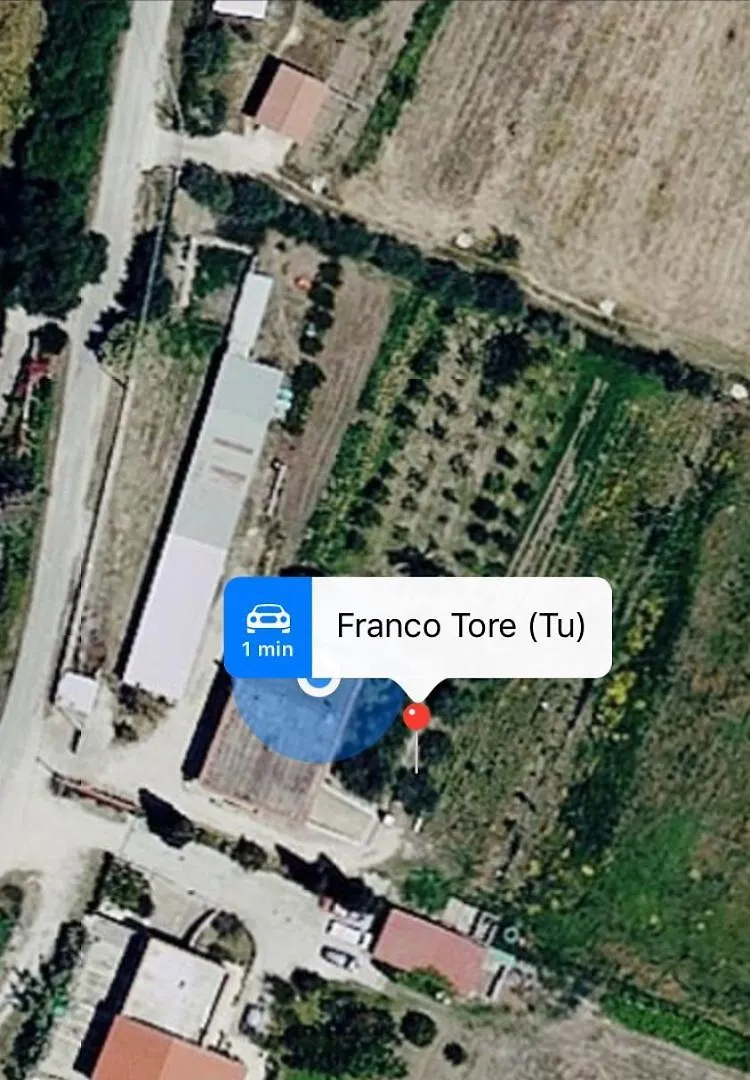The height and width of the screenshot is (1080, 750).
Task: Tap the red location pin
Action: click(x=416, y=716)
